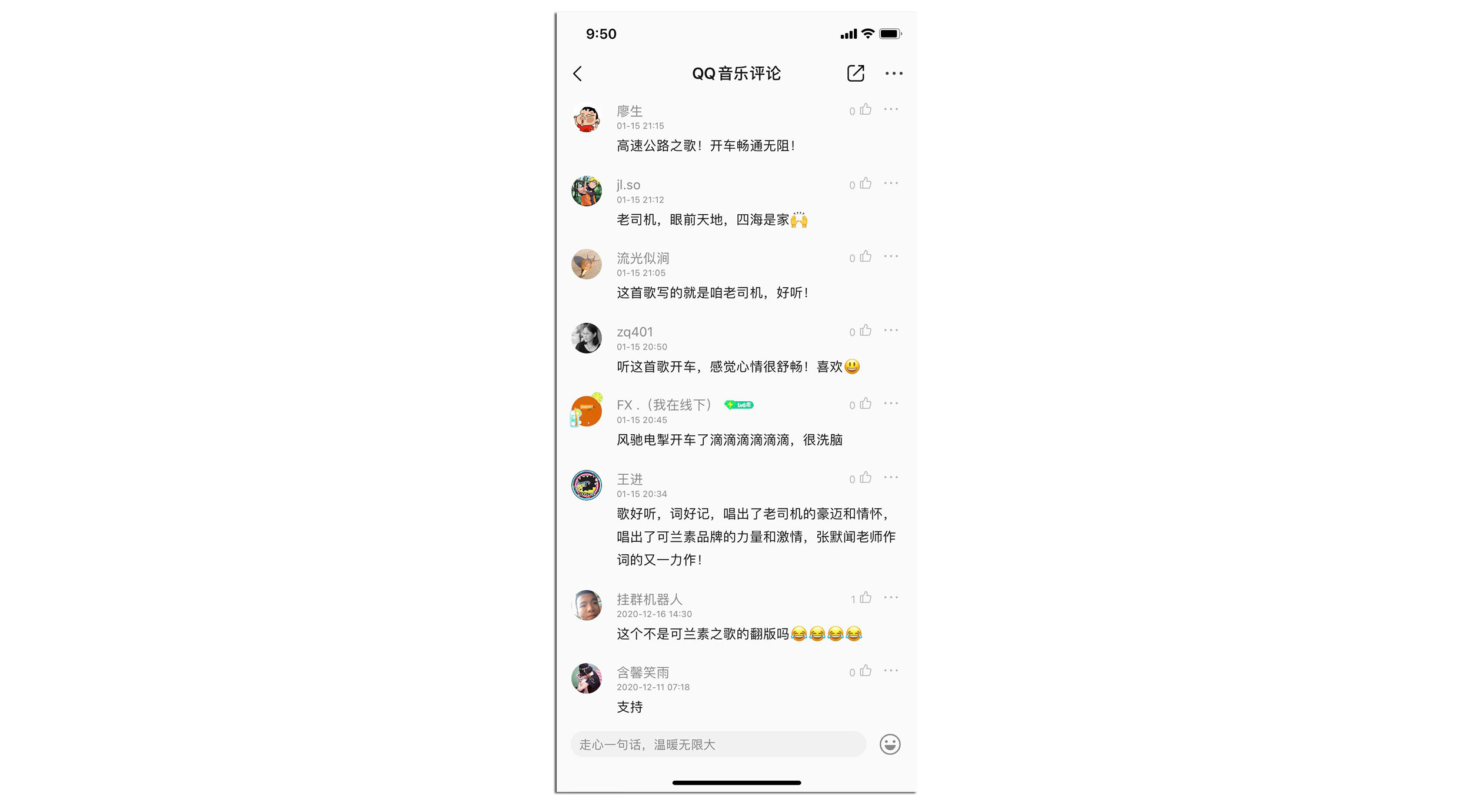This screenshot has width=1471, height=812.
Task: Open more options on 王进's comment
Action: coord(891,478)
